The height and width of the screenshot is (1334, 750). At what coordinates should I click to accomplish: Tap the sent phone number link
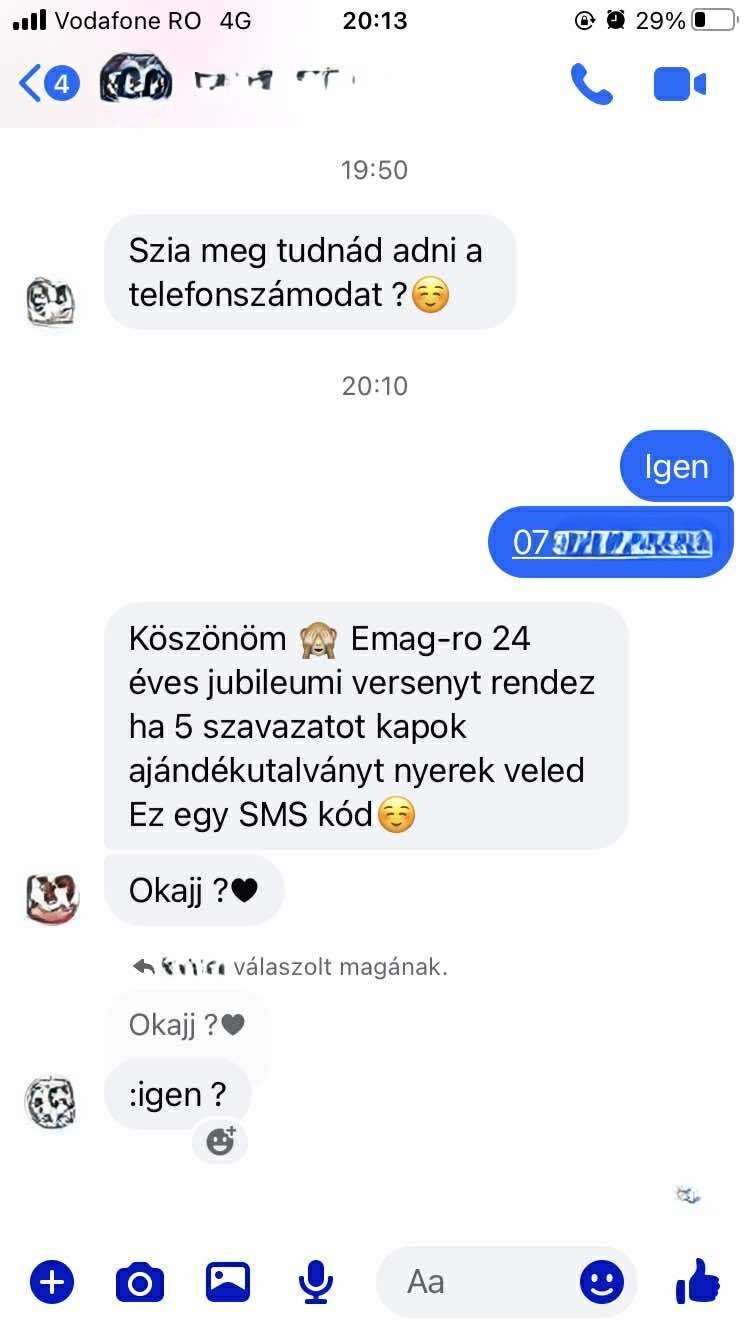(x=612, y=542)
